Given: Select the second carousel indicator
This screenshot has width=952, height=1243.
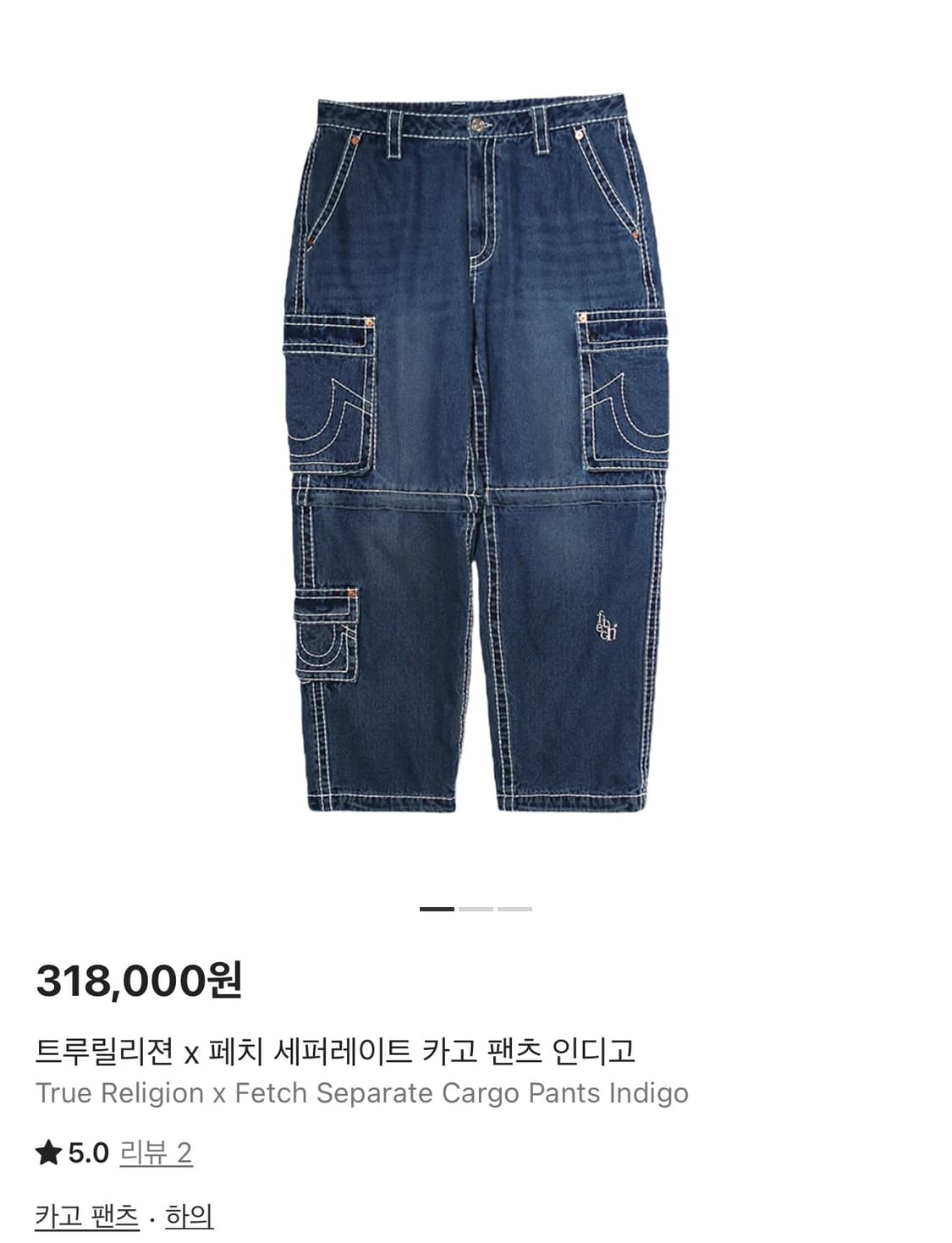Looking at the screenshot, I should coord(476,909).
